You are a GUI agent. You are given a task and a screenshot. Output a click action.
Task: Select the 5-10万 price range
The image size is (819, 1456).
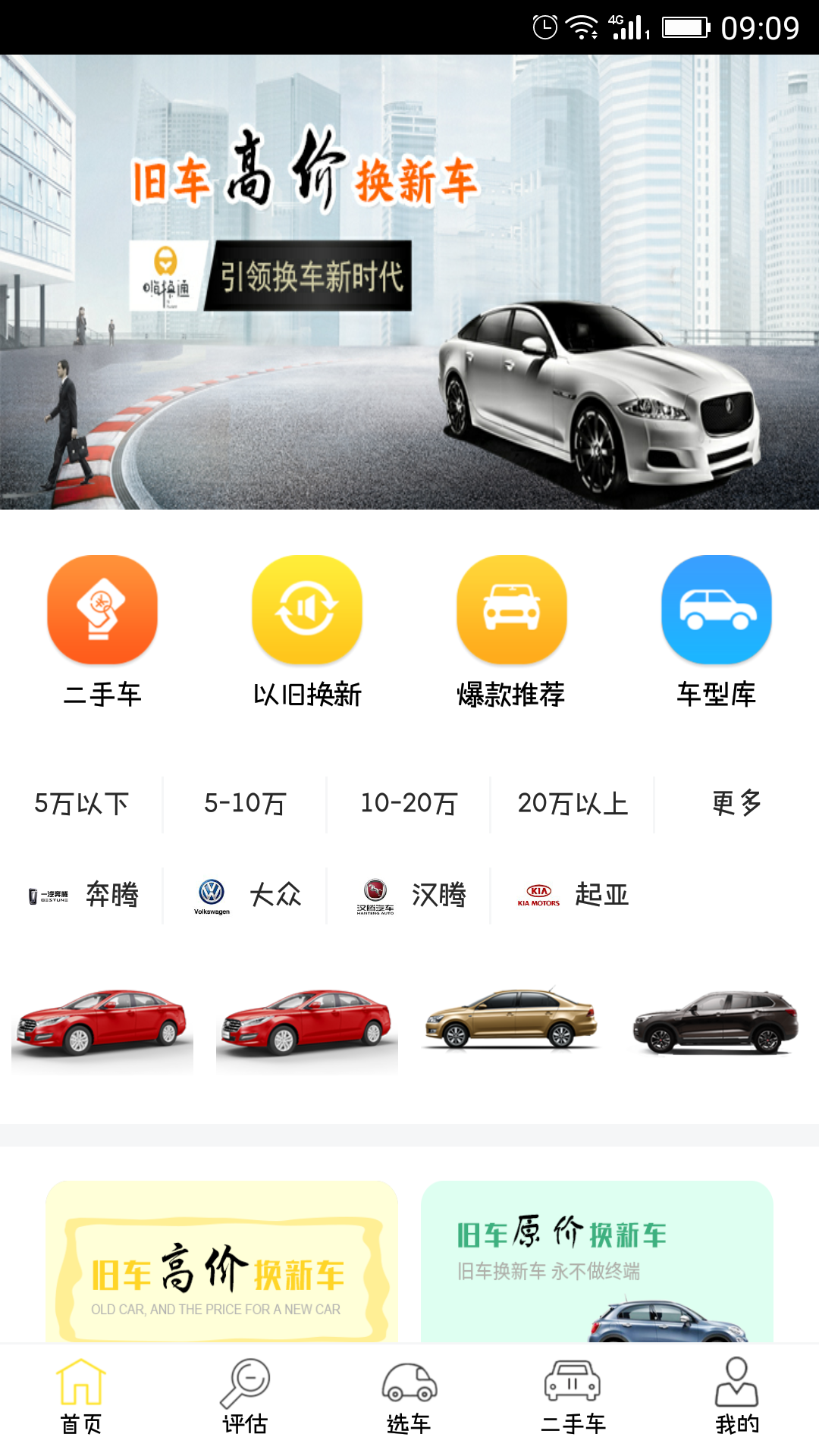(x=244, y=805)
